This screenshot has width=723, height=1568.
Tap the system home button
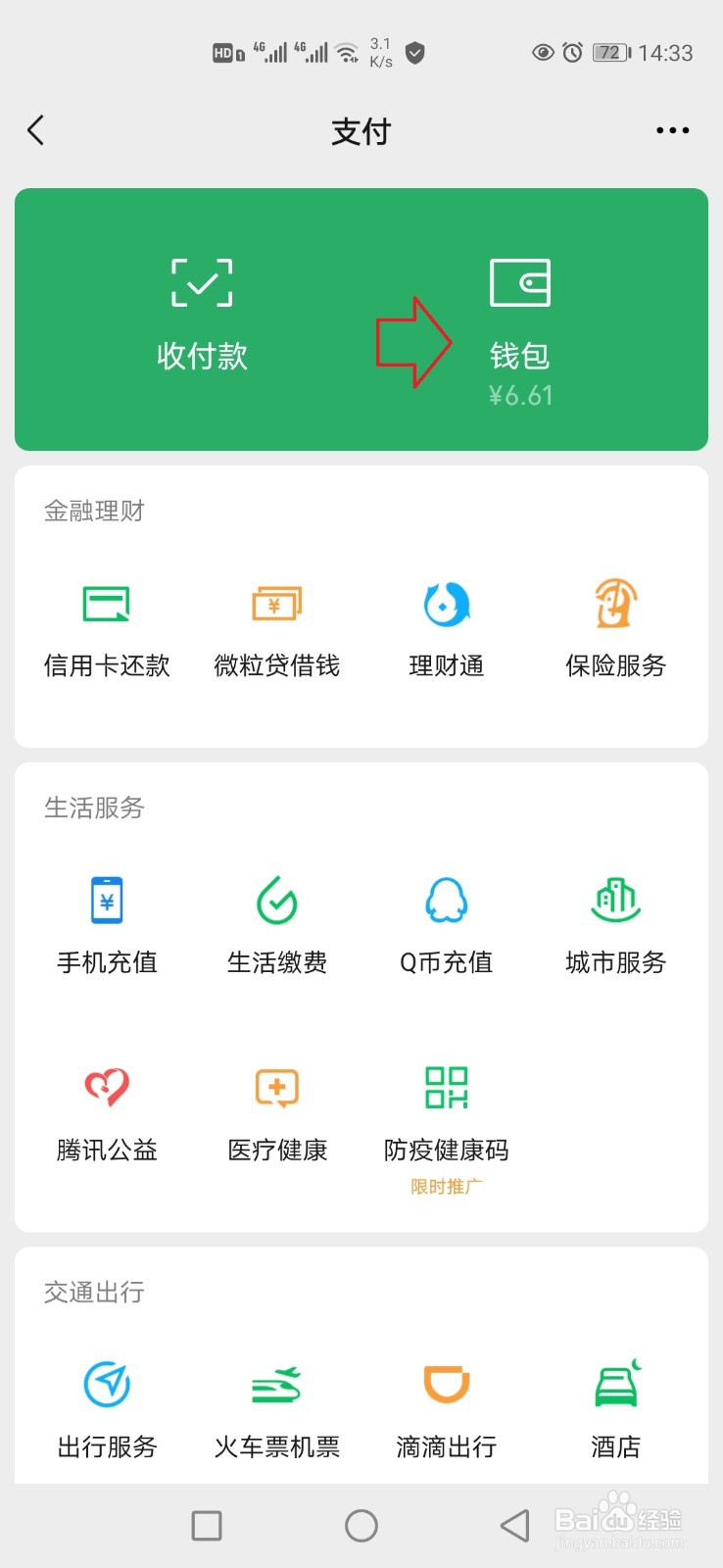click(361, 1525)
